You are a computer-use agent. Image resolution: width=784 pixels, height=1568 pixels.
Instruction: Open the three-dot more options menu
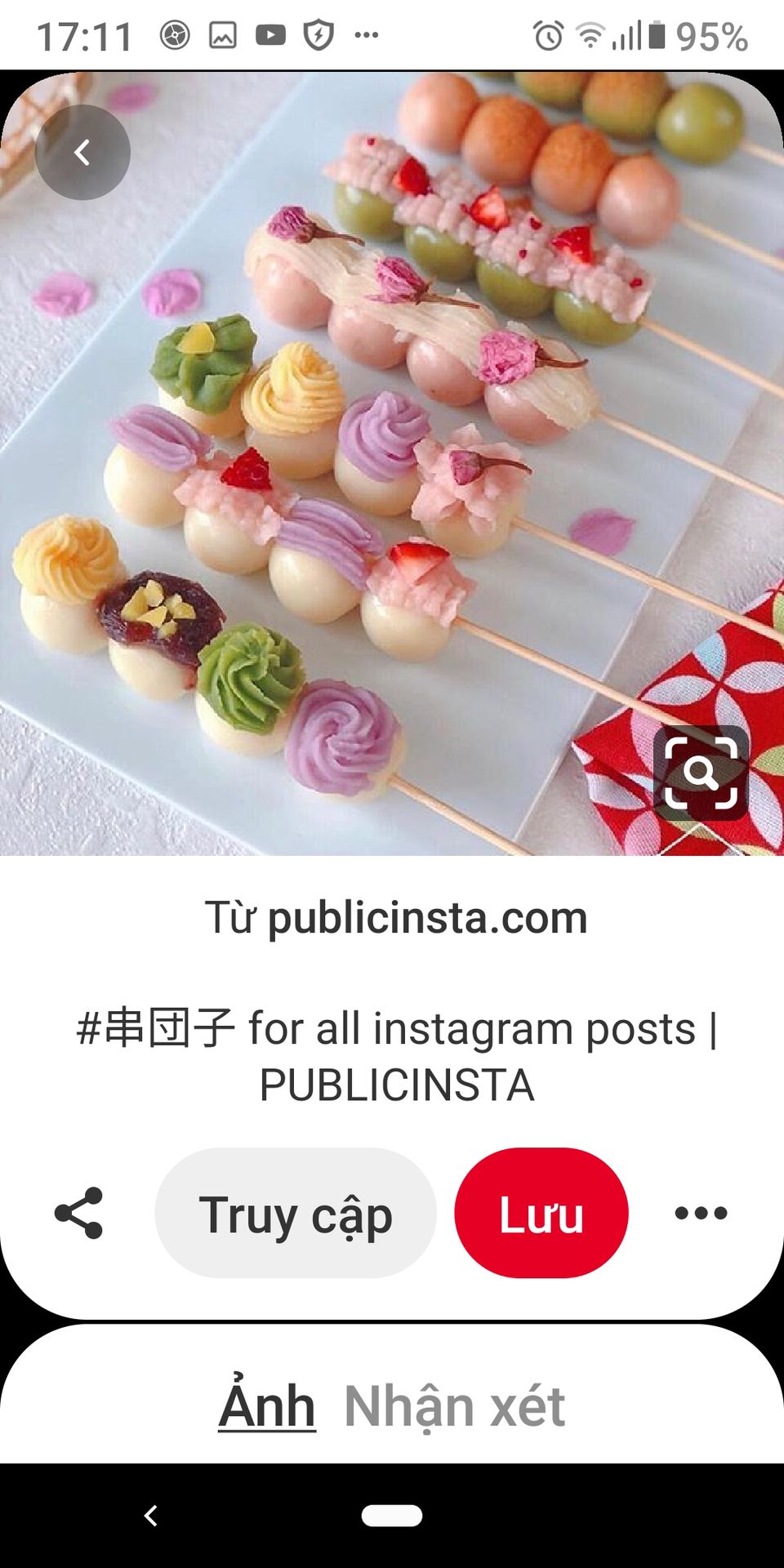tap(701, 1214)
